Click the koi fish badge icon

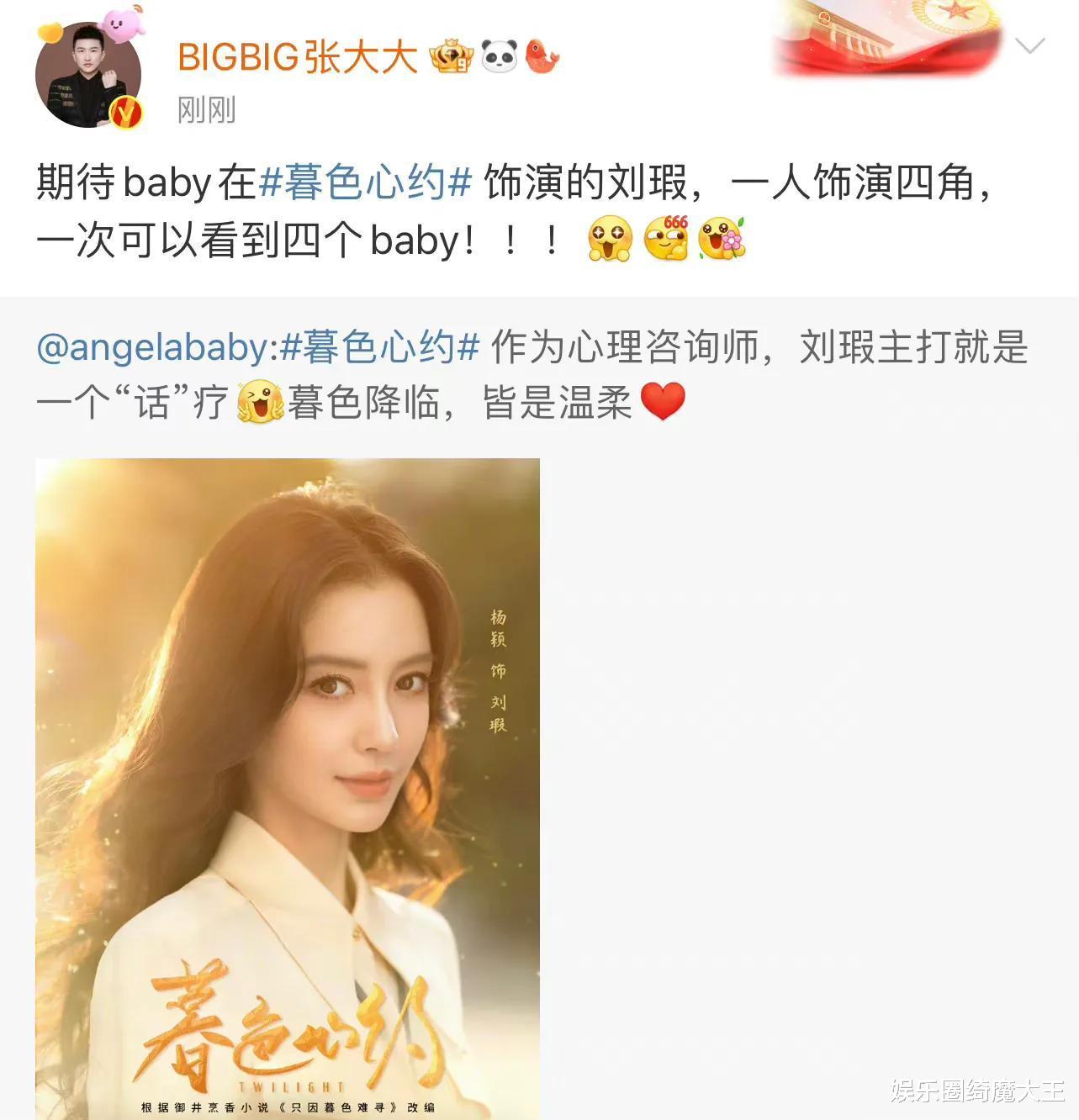click(x=543, y=55)
